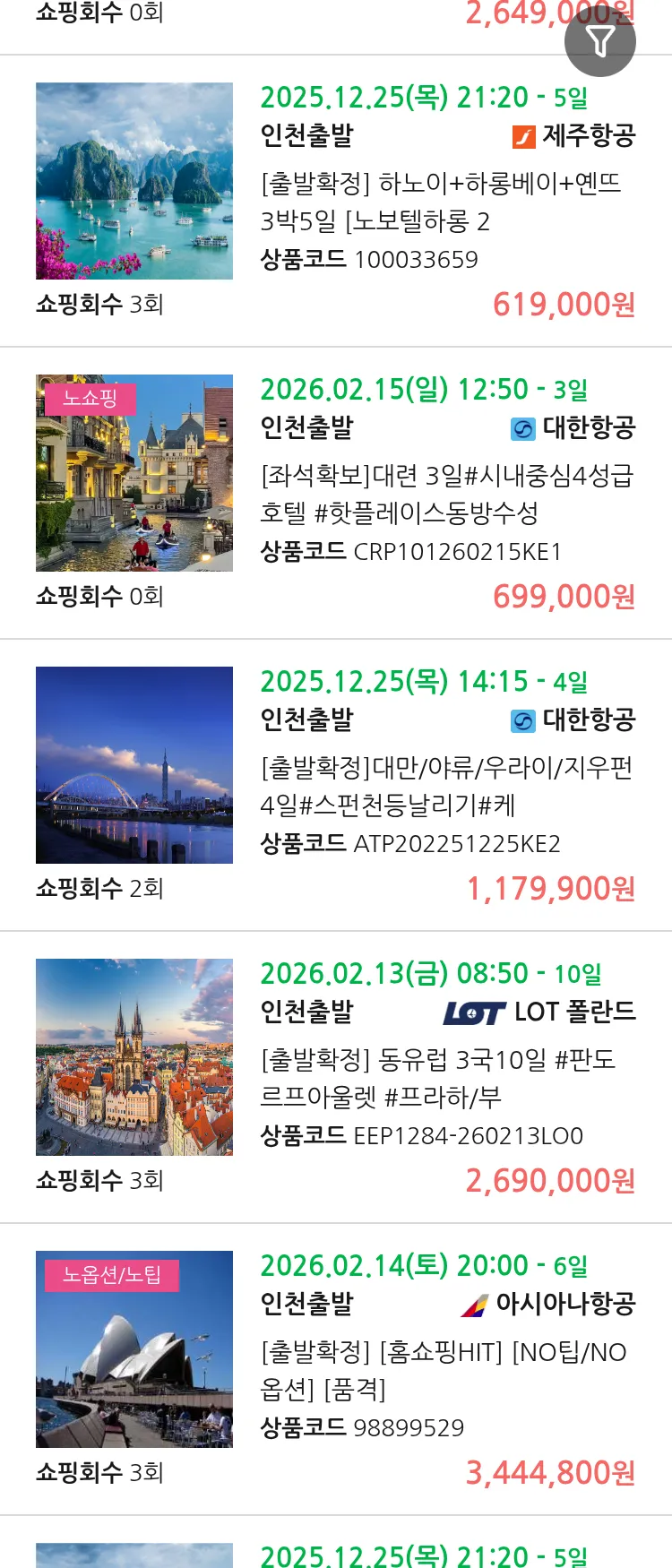Open the floating filter button
Screen dimensions: 672x1568
[599, 41]
